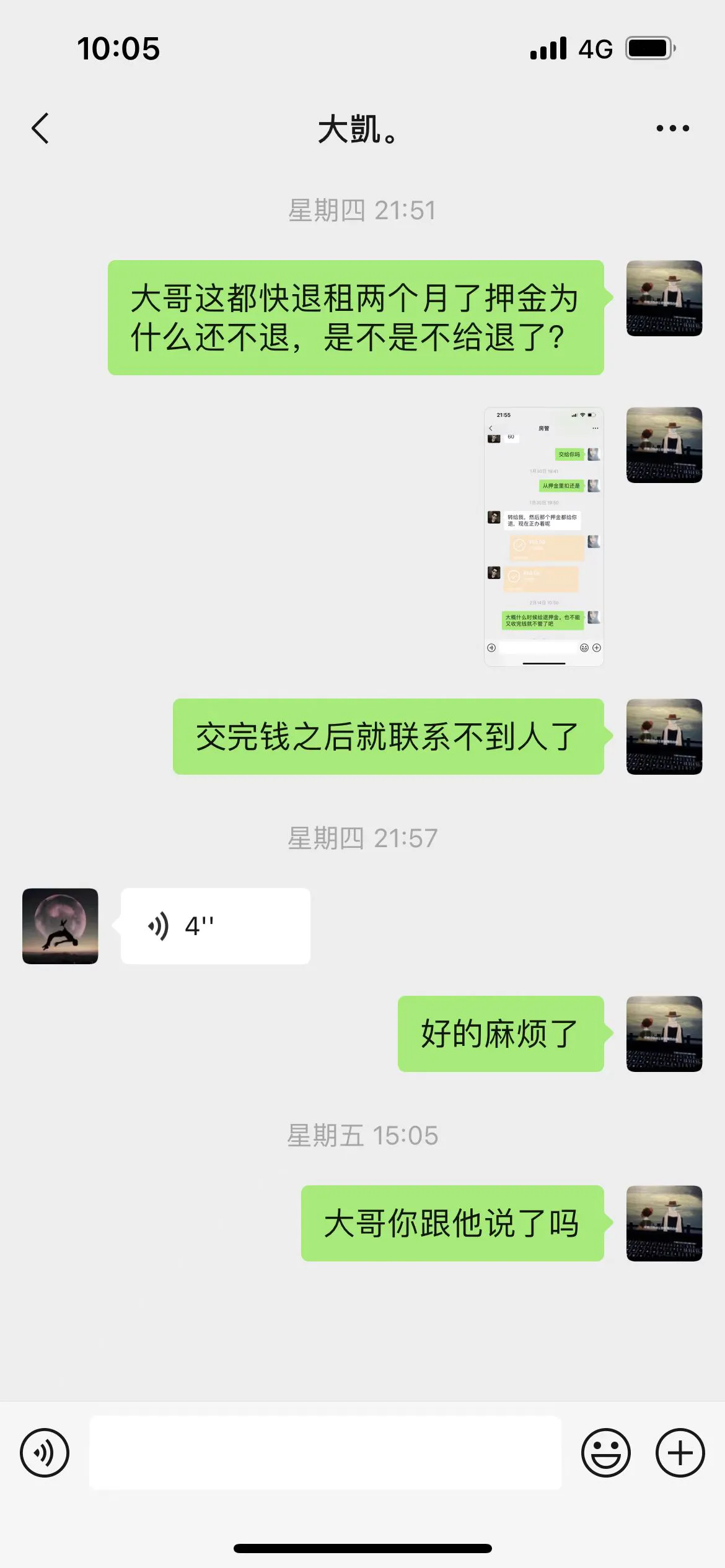Open the three-dot chat info menu
725x1568 pixels.
coord(672,128)
